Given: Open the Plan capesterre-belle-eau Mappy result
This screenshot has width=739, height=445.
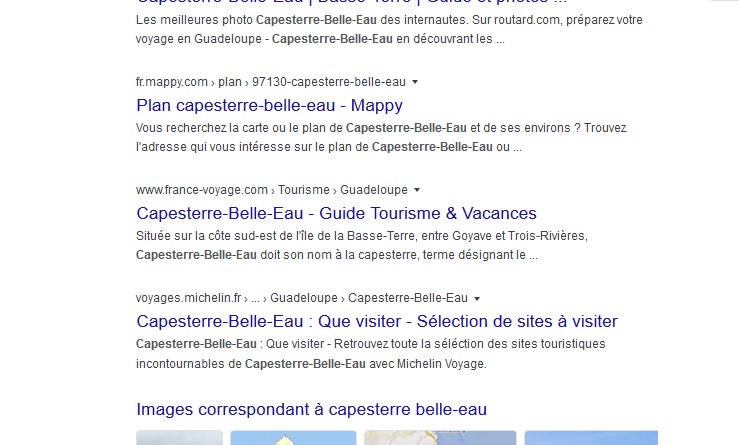Looking at the screenshot, I should (x=269, y=105).
